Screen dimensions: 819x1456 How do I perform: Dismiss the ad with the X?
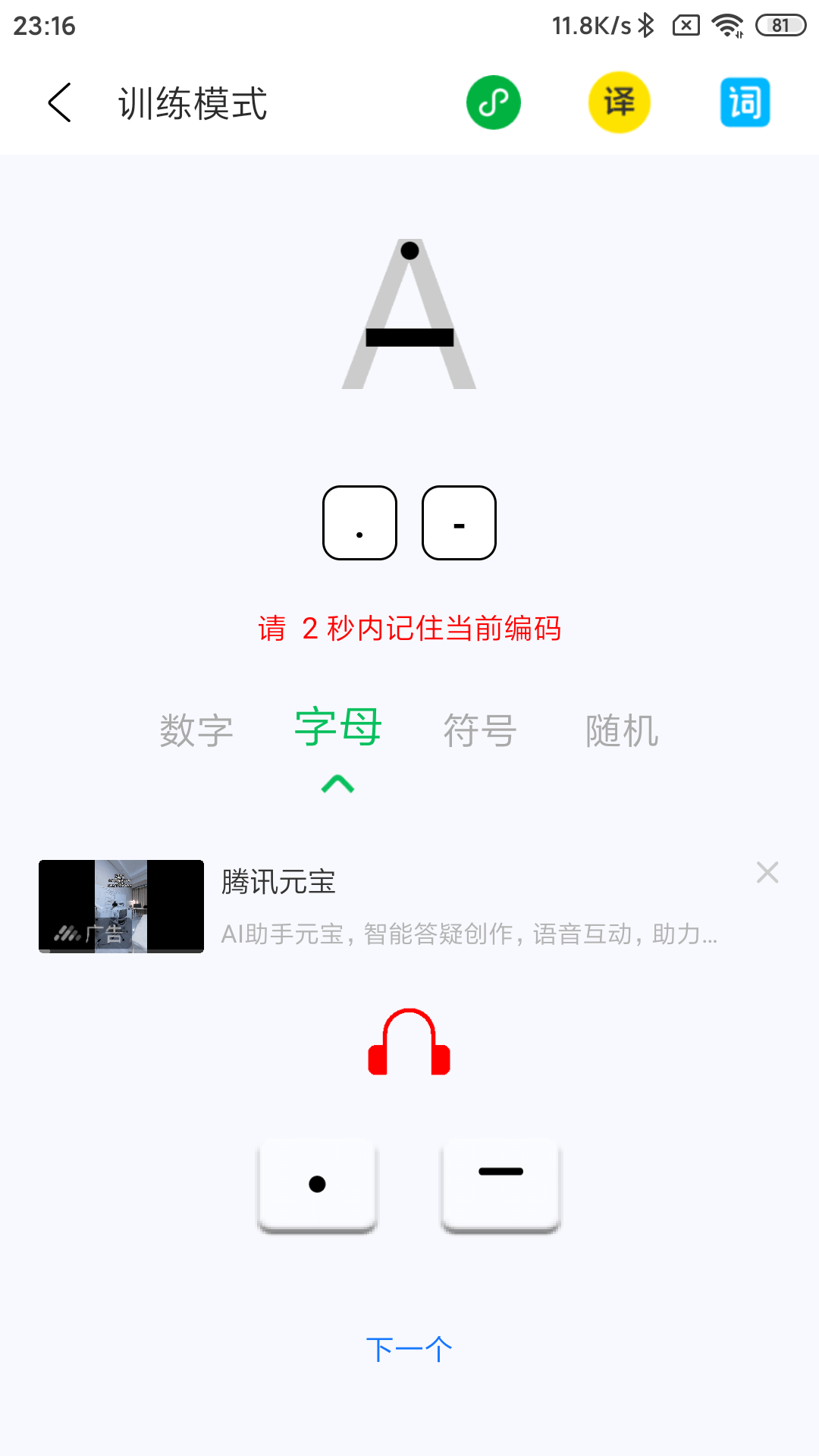click(x=767, y=873)
